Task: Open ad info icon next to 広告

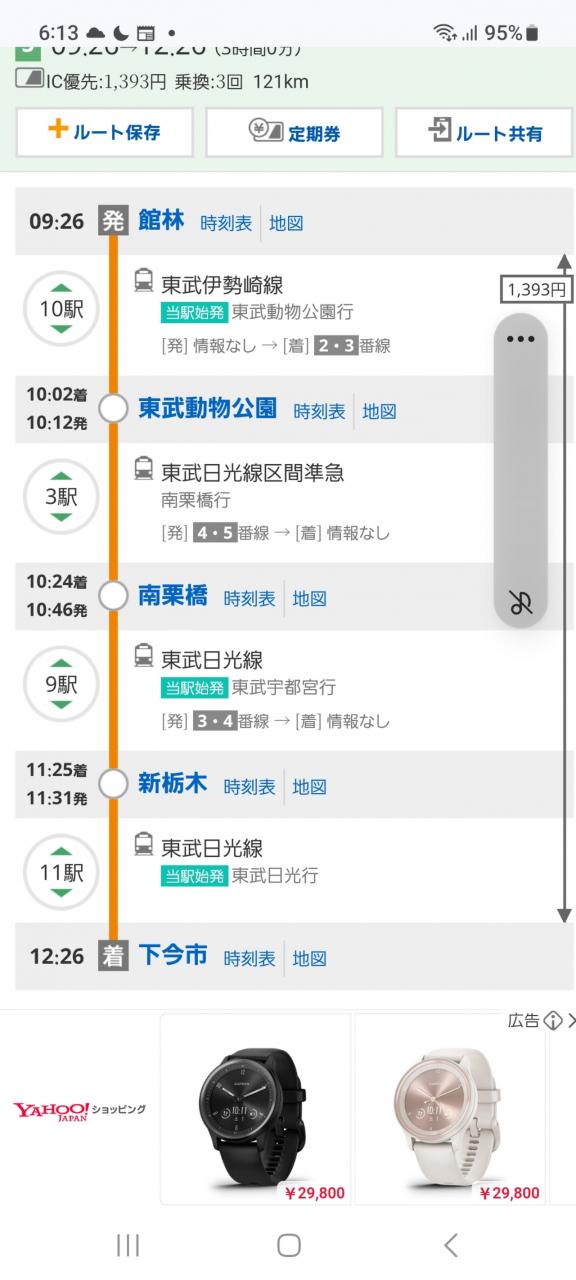Action: tap(553, 1021)
